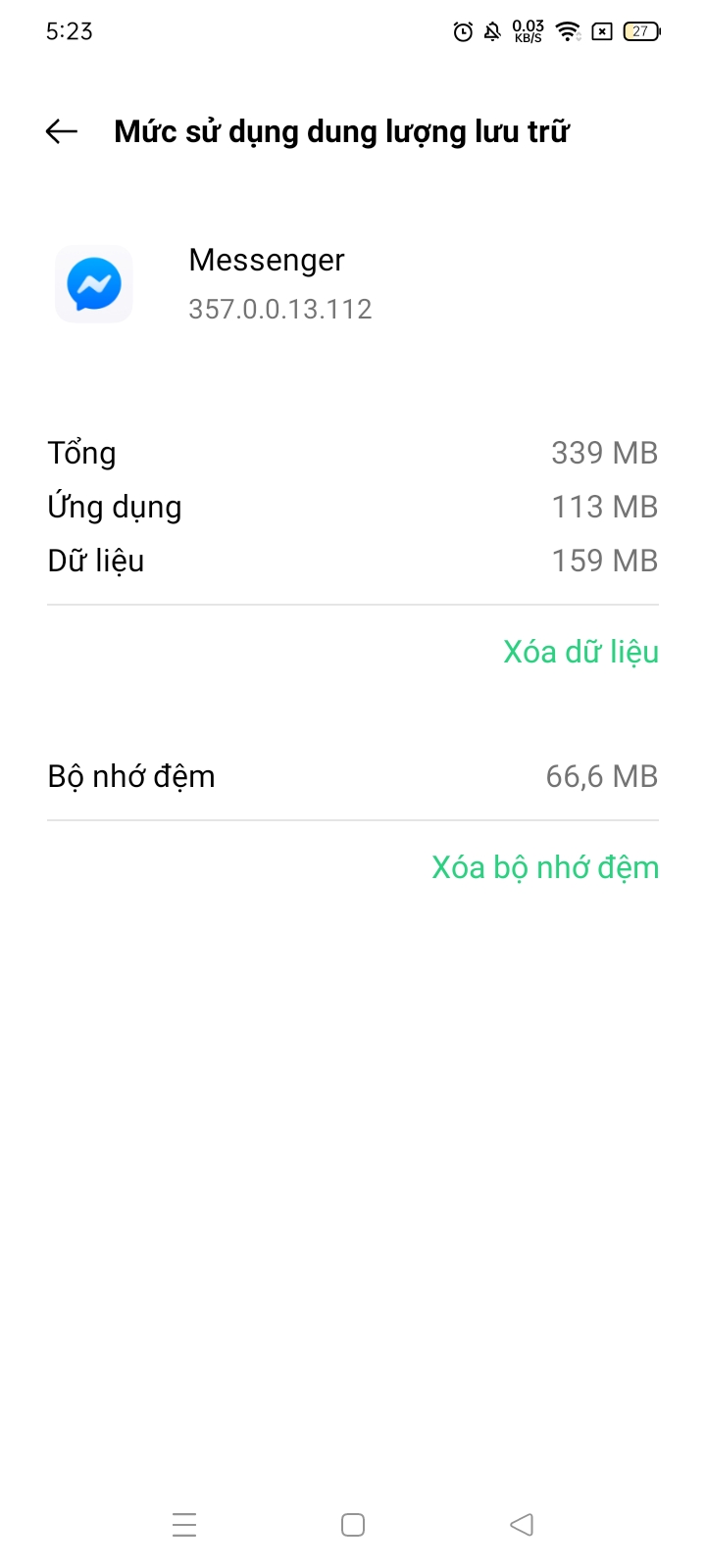The height and width of the screenshot is (1568, 706).
Task: Open recent apps from navigation bar
Action: coord(184,1525)
